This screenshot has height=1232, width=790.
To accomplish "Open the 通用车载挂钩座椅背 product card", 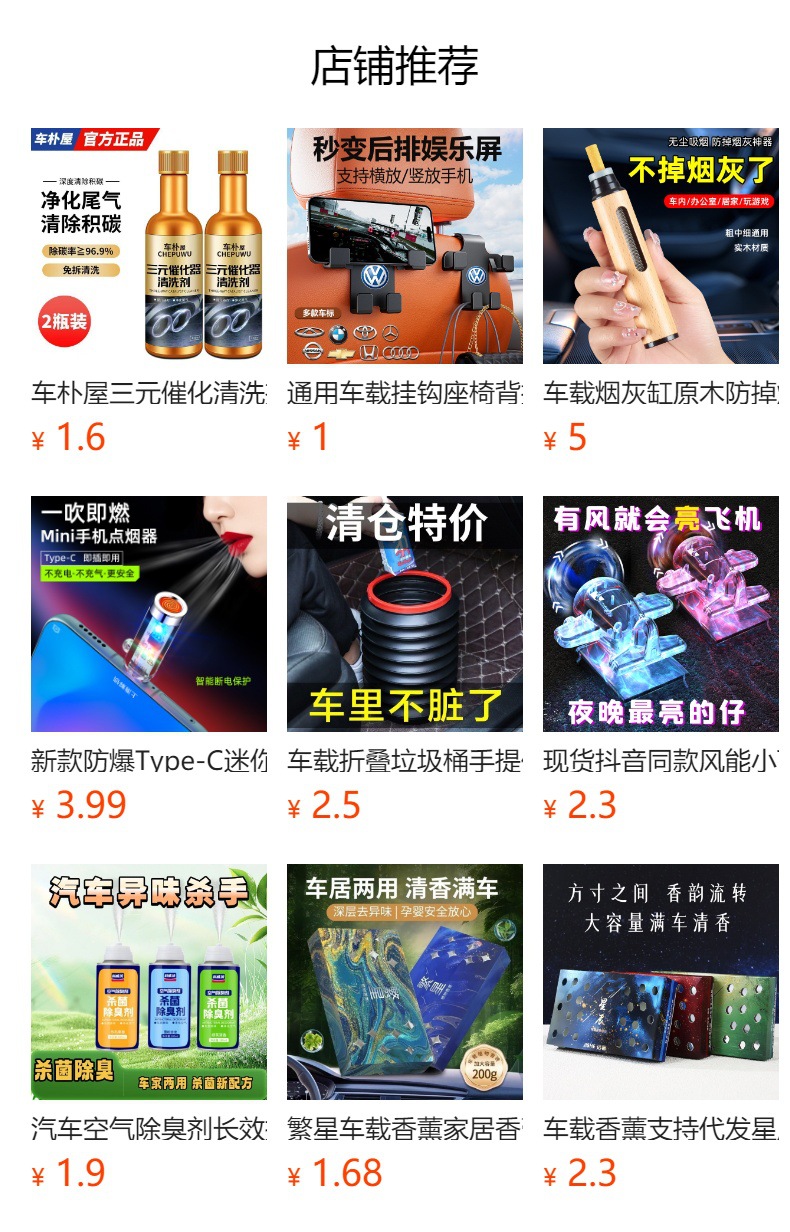I will click(405, 292).
